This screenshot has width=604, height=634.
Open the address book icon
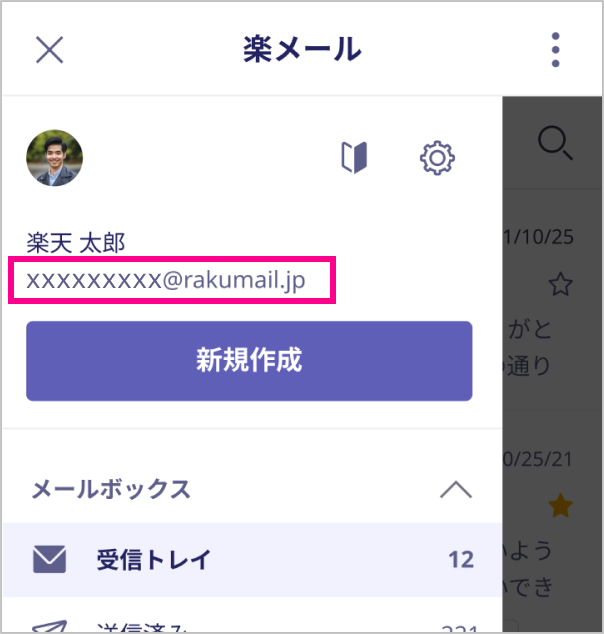[354, 157]
